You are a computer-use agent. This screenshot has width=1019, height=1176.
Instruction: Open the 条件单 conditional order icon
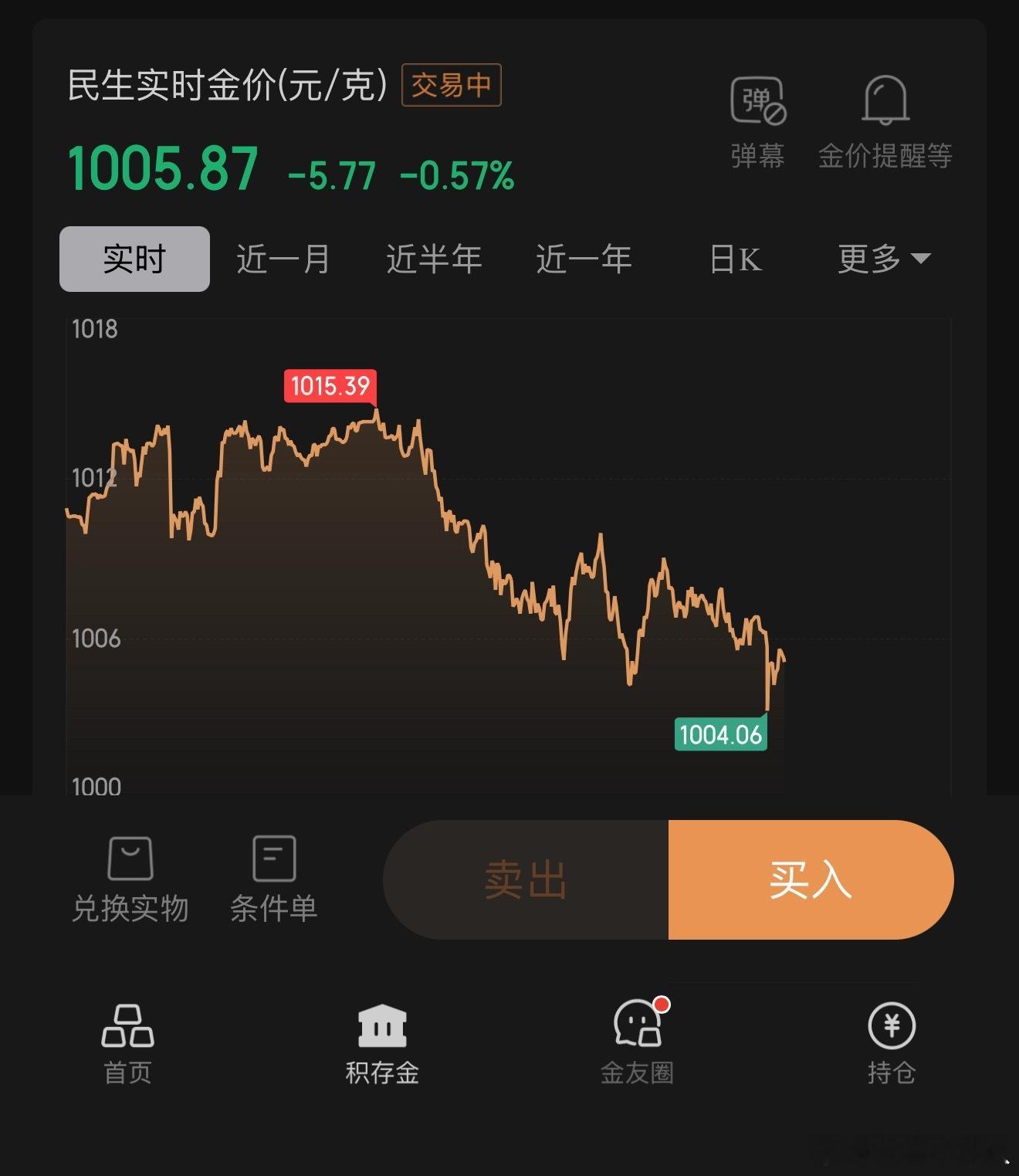274,857
